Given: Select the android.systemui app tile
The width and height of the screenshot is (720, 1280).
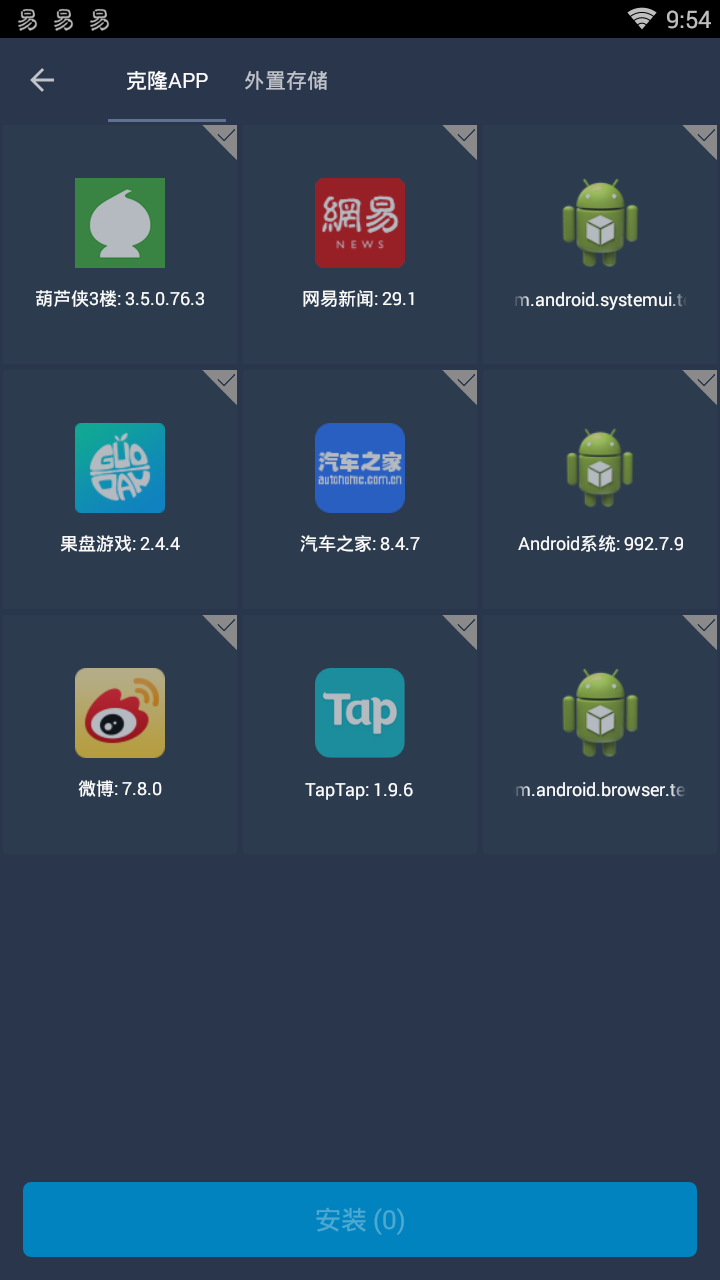Looking at the screenshot, I should [x=600, y=245].
